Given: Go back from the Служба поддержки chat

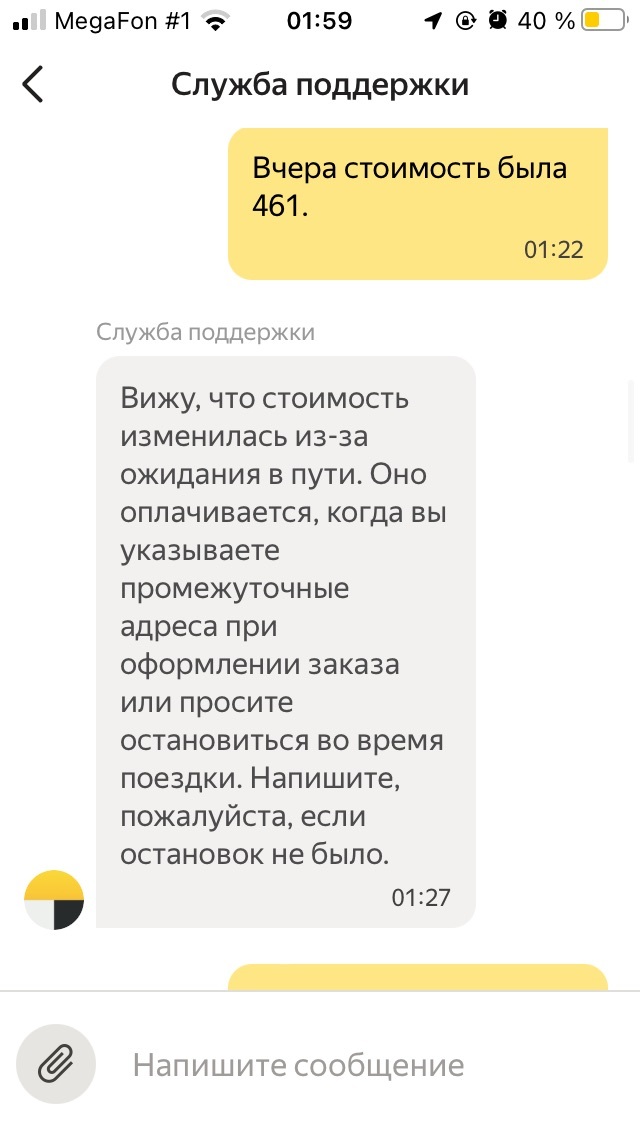Looking at the screenshot, I should coord(33,85).
